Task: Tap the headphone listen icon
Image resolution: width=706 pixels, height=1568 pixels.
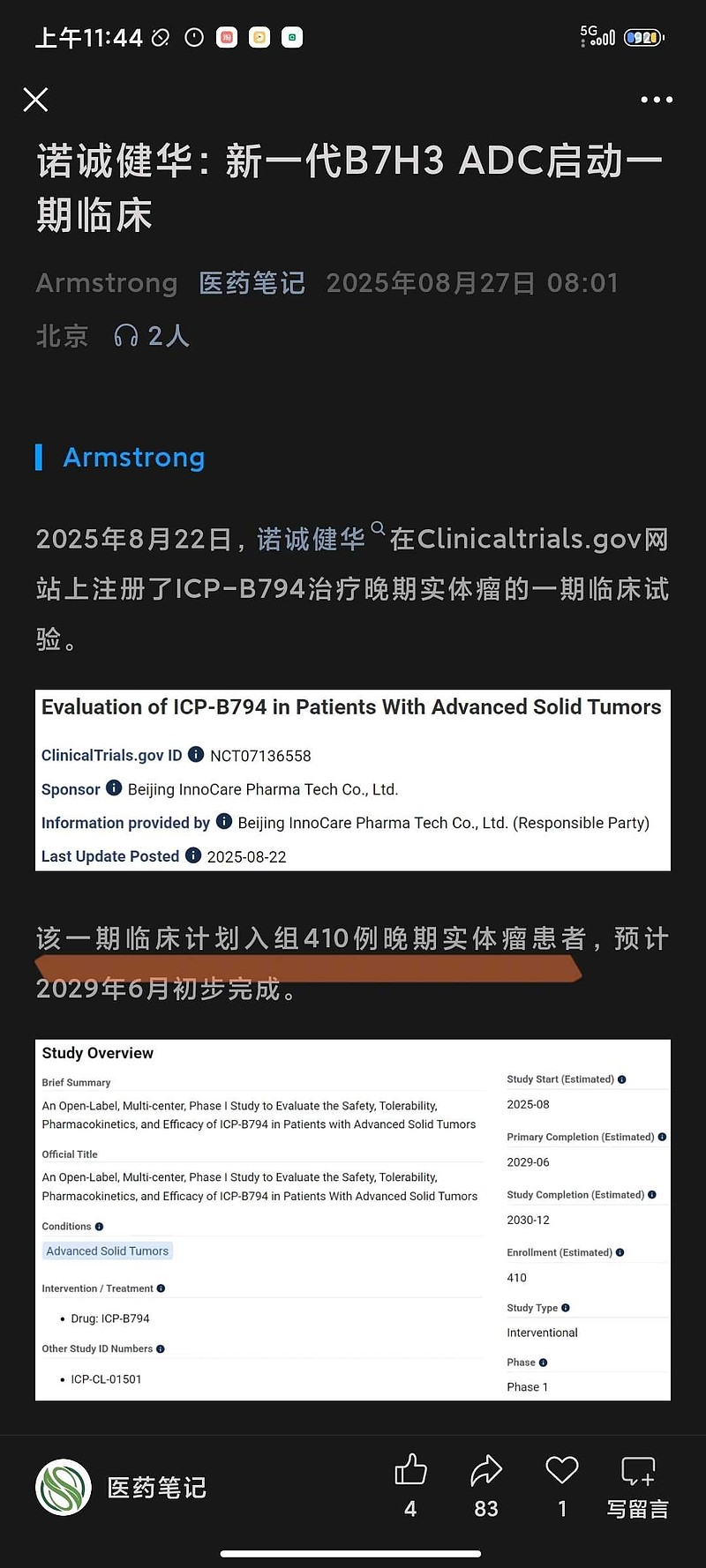Action: (x=126, y=336)
